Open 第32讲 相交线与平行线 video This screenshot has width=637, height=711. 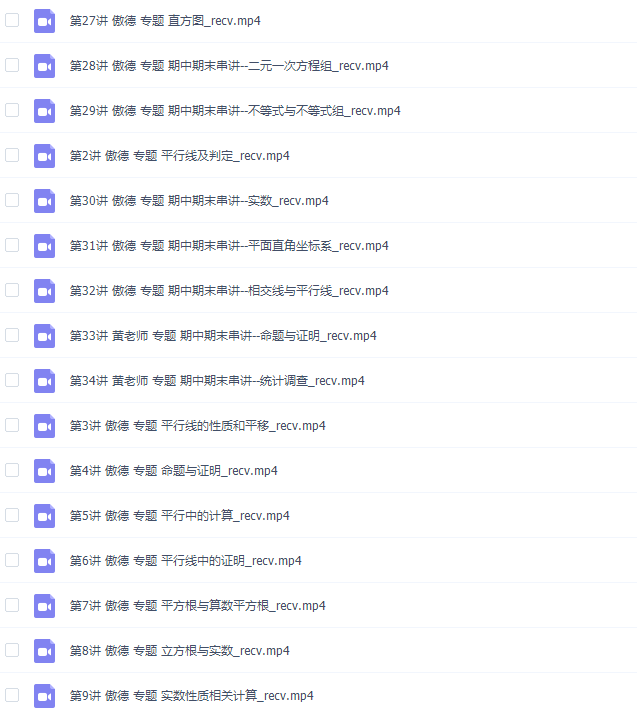pos(228,291)
